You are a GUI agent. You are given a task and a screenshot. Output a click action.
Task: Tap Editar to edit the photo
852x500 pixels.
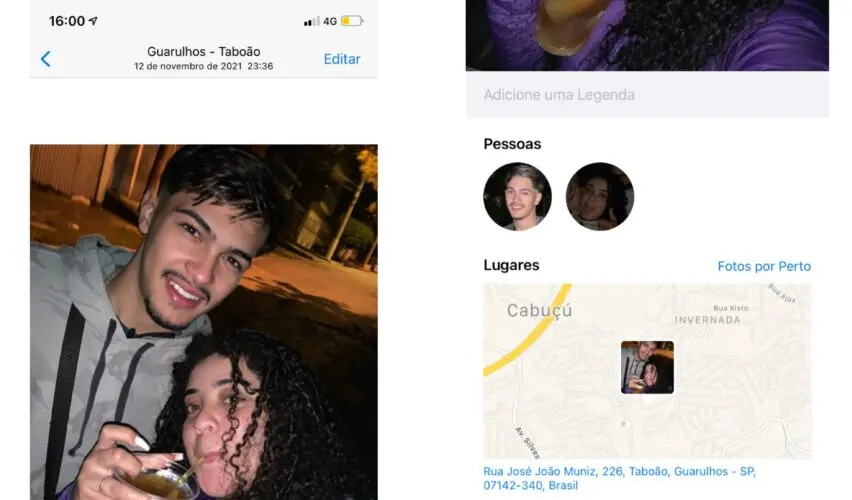341,59
